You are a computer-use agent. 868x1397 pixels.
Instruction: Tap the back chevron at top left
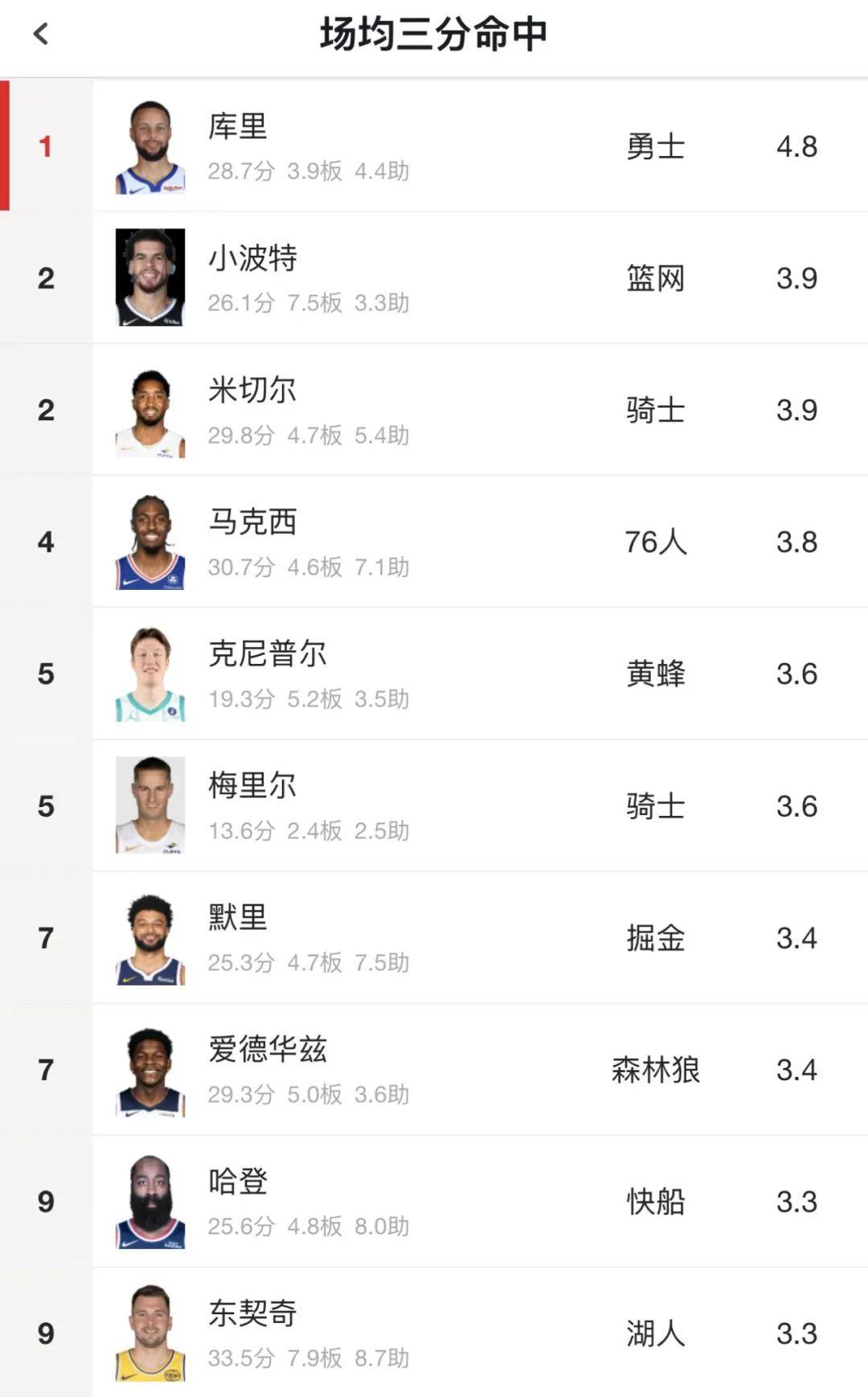tap(40, 35)
